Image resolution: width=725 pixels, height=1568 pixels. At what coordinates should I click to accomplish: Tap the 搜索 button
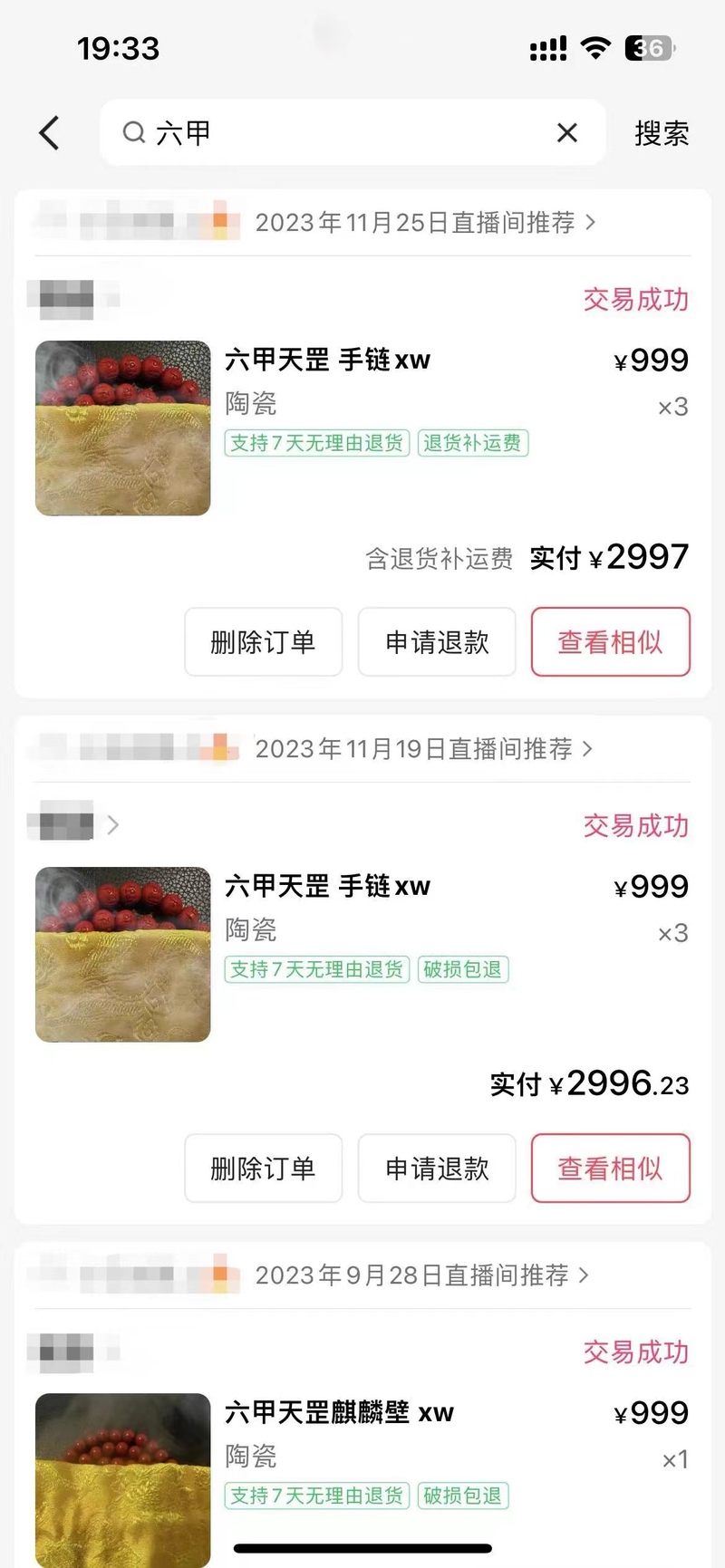click(662, 133)
